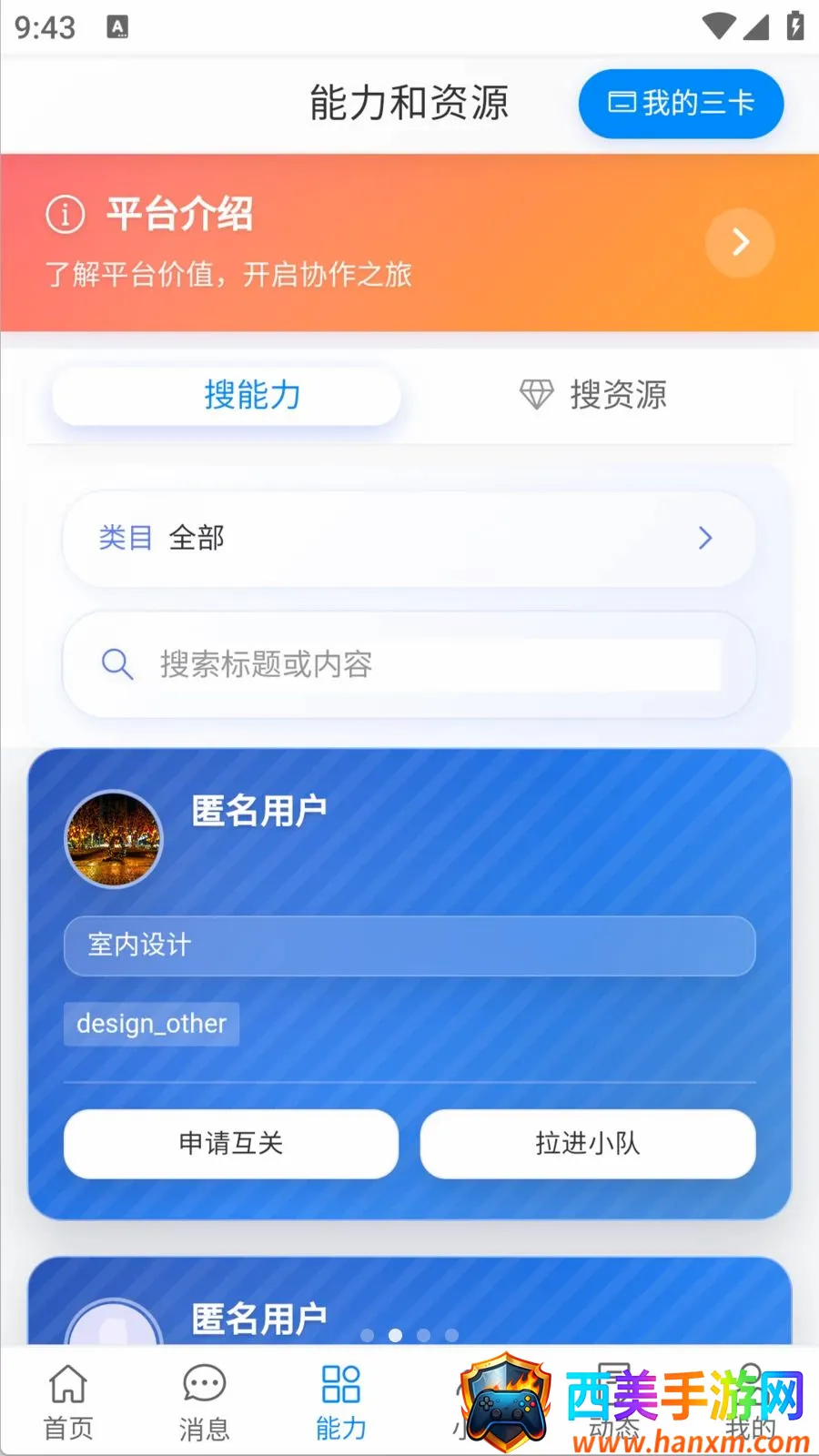Tap 申请互关 on the 室内设计 card
This screenshot has height=1456, width=819.
click(x=231, y=1143)
